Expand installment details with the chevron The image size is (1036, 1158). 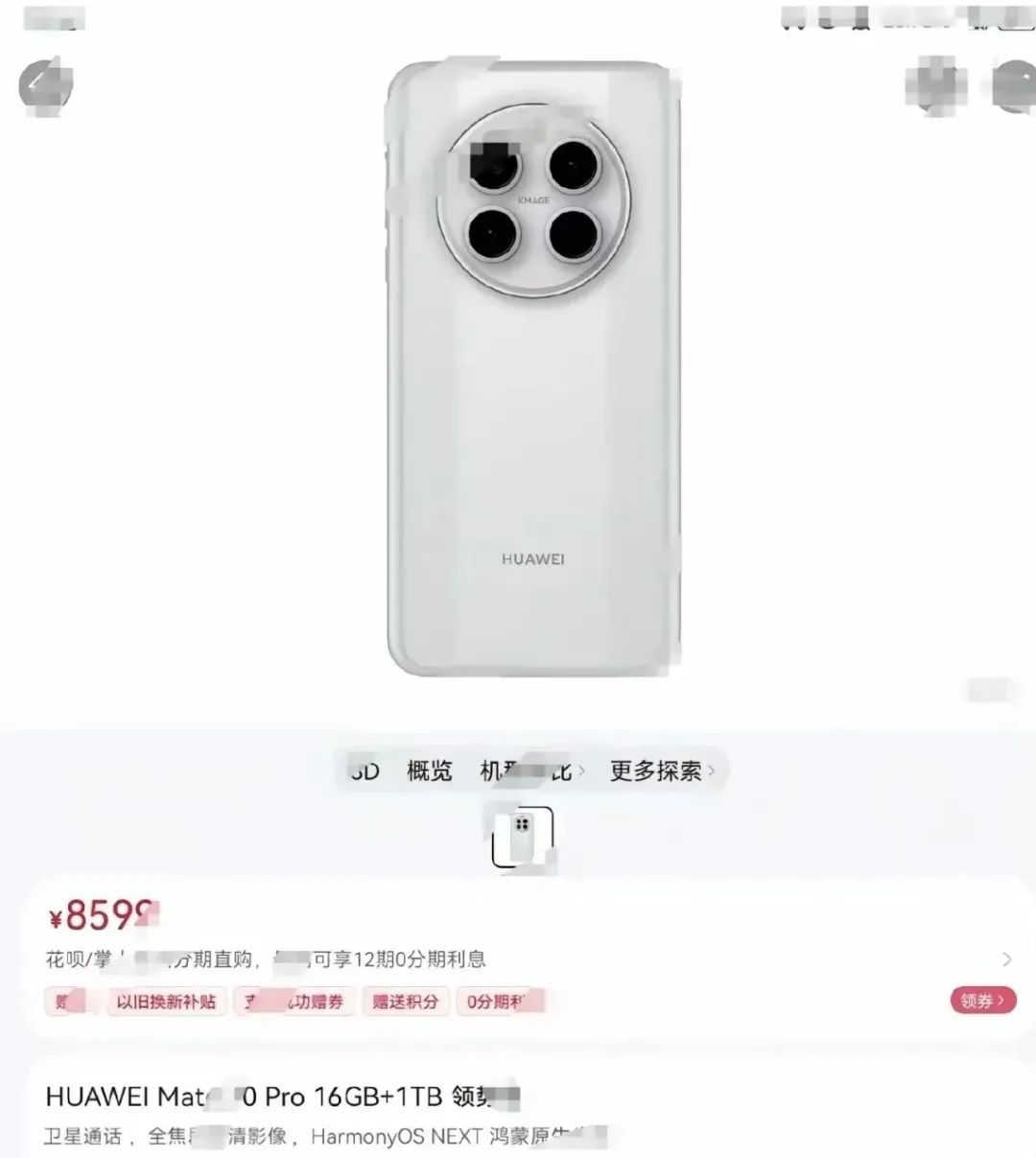click(1006, 958)
